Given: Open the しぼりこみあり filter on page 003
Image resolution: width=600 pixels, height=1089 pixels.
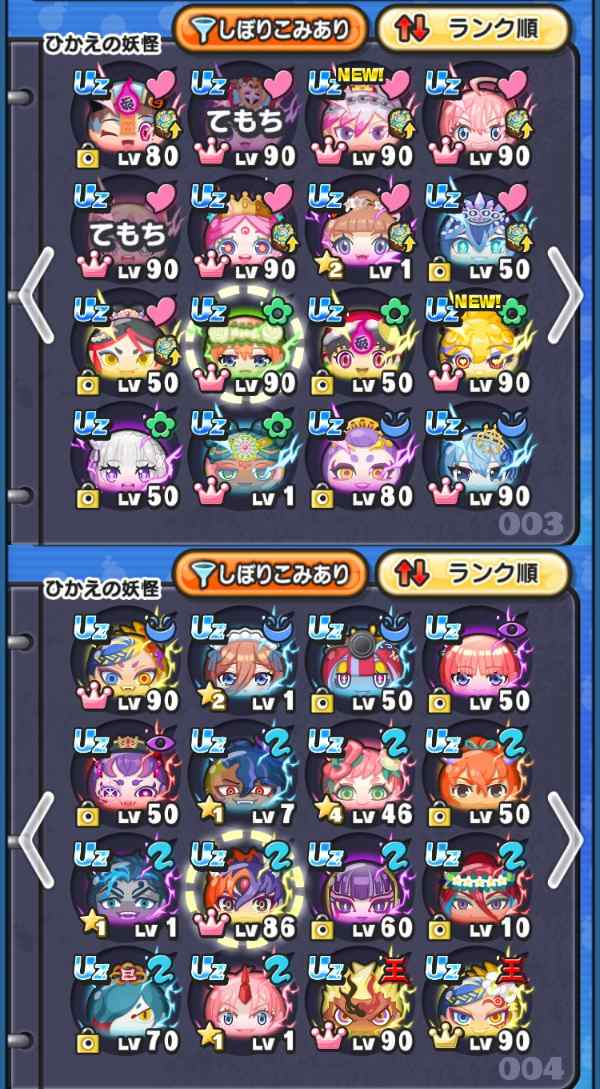Looking at the screenshot, I should 270,30.
